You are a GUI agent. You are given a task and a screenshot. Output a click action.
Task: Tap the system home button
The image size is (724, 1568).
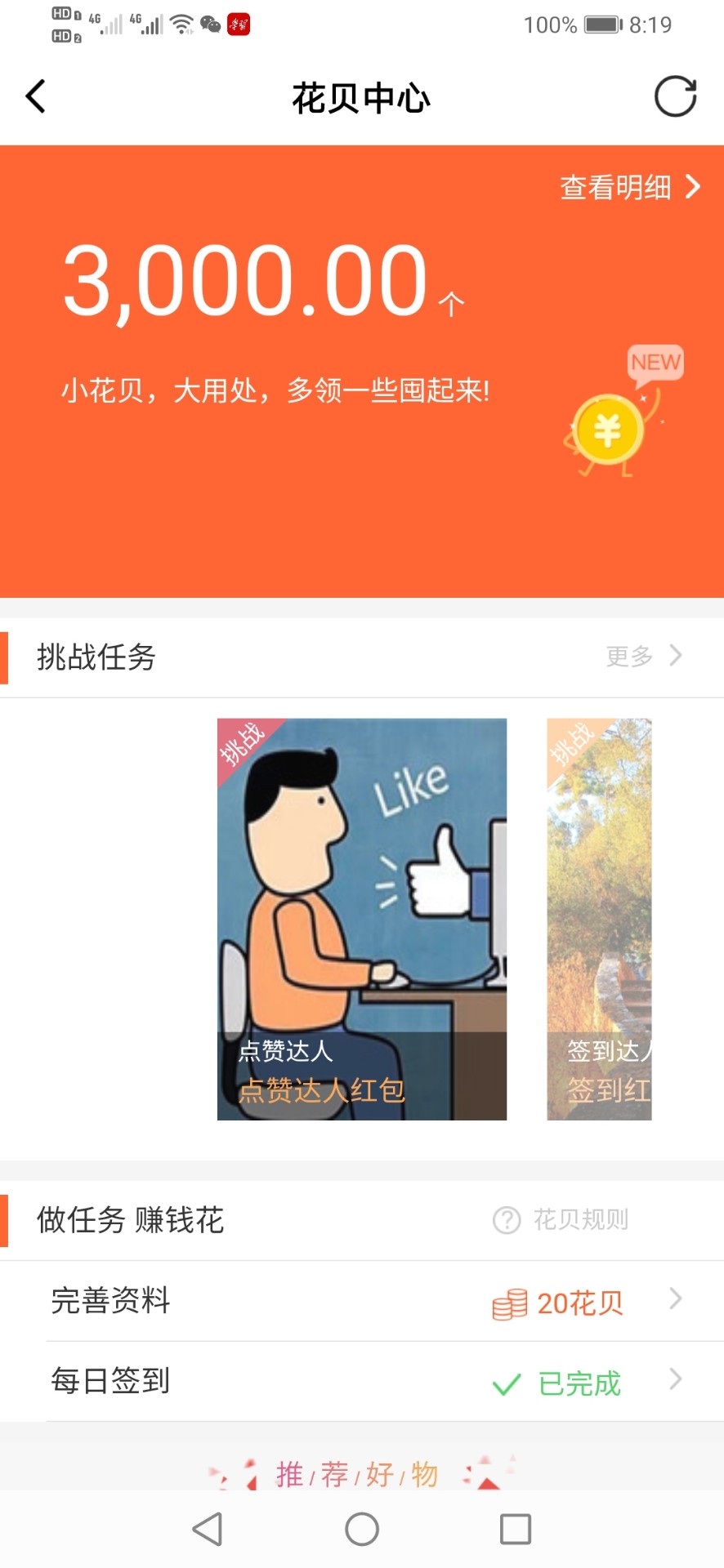point(362,1529)
